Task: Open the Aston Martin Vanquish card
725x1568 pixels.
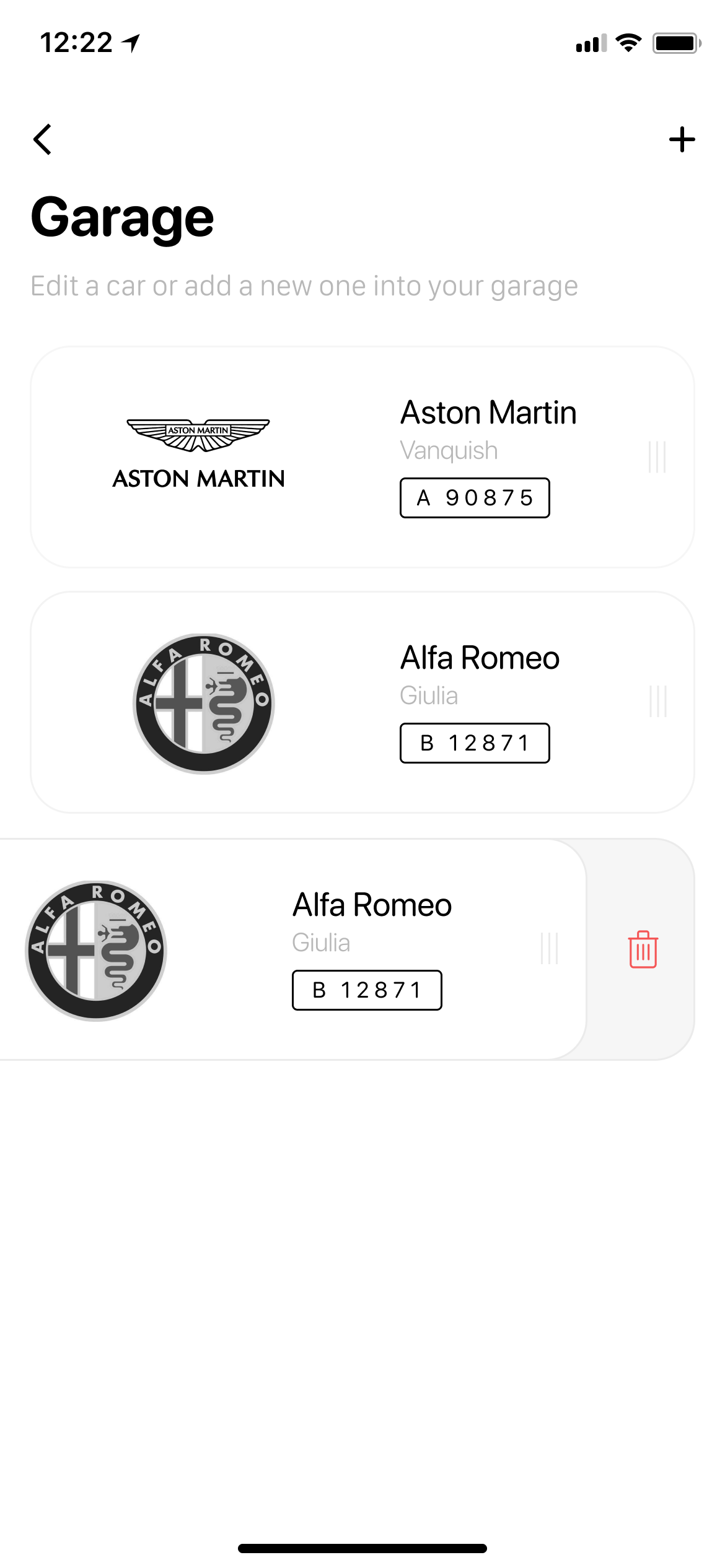Action: coord(362,457)
